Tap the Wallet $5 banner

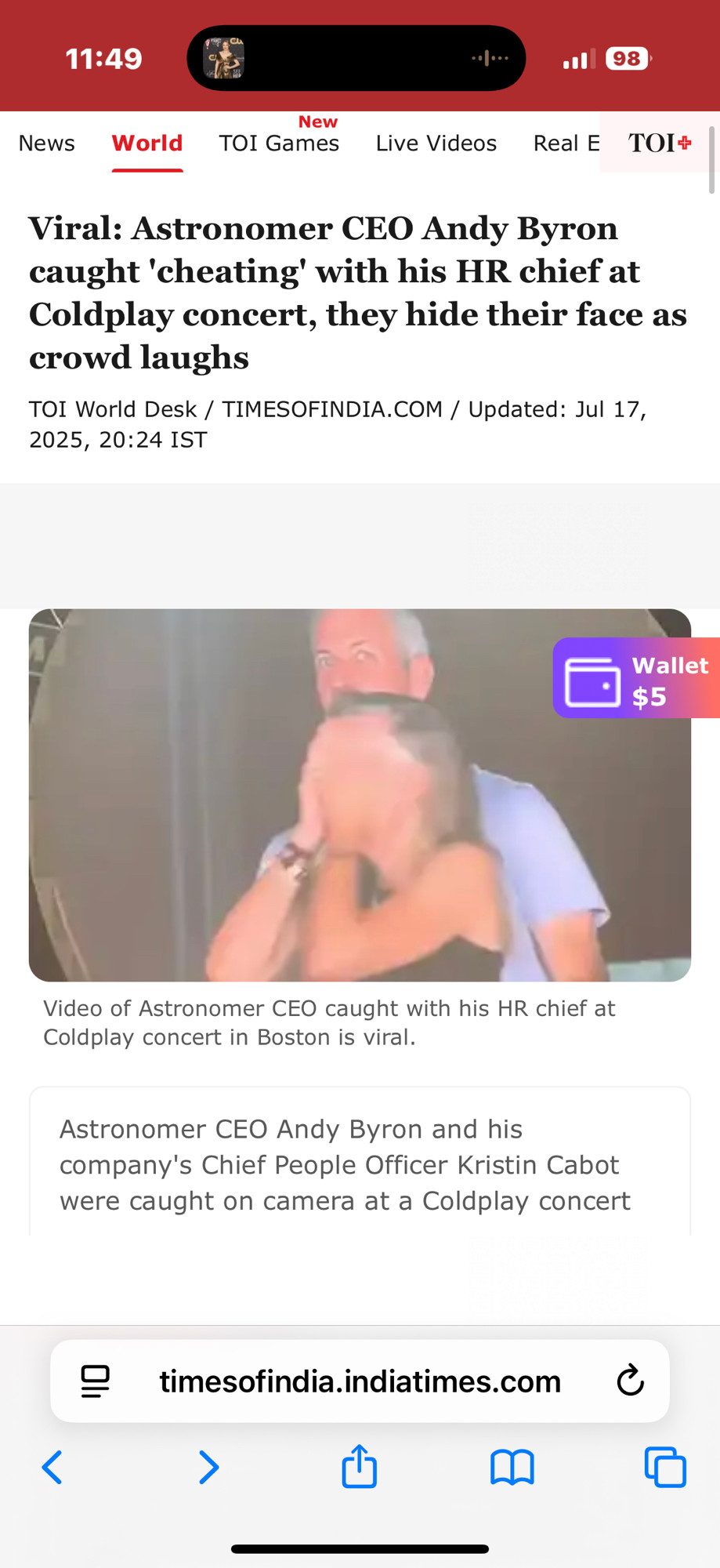point(636,678)
